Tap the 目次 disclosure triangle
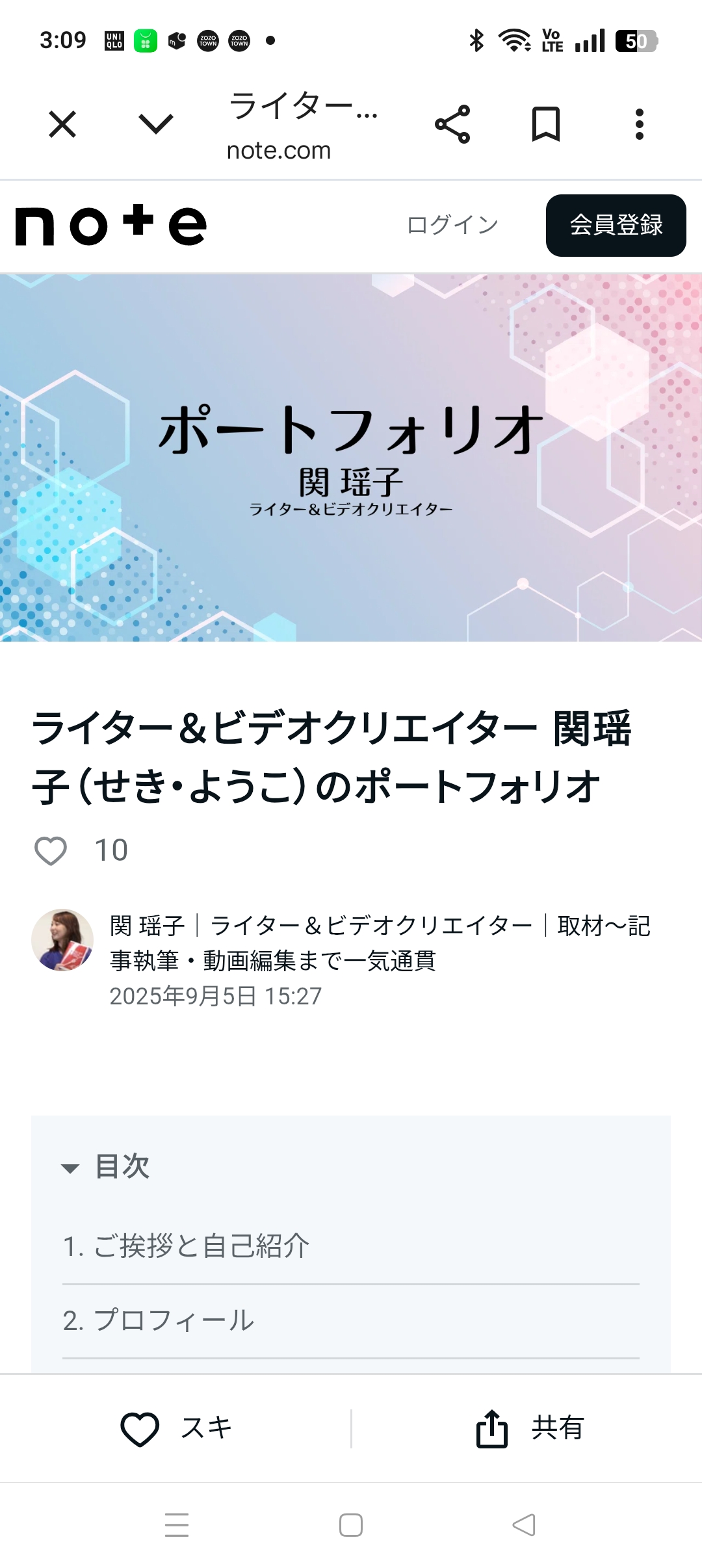Screen dimensions: 702x1568 coord(70,1168)
